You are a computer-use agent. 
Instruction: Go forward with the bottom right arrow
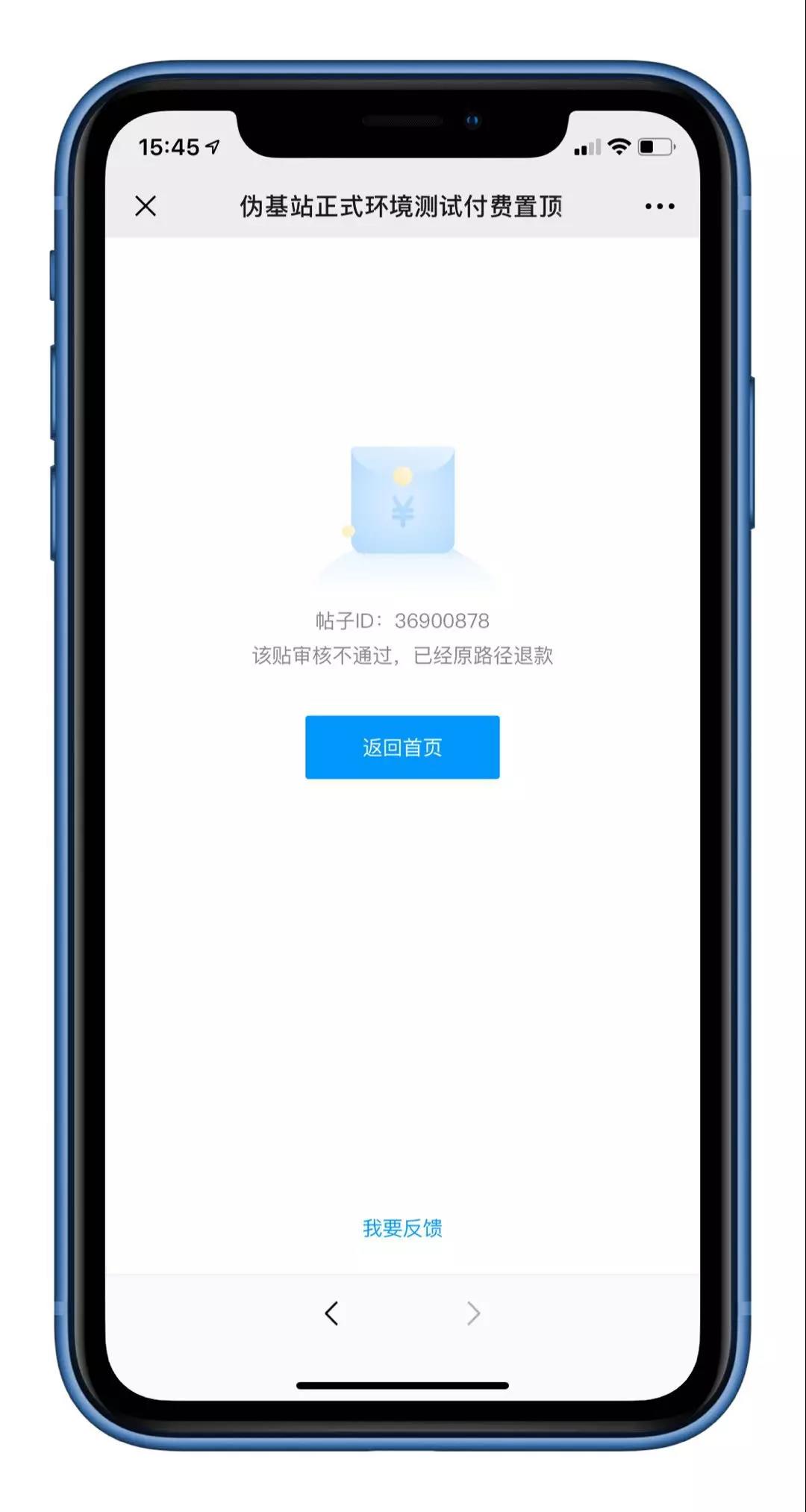(473, 1313)
